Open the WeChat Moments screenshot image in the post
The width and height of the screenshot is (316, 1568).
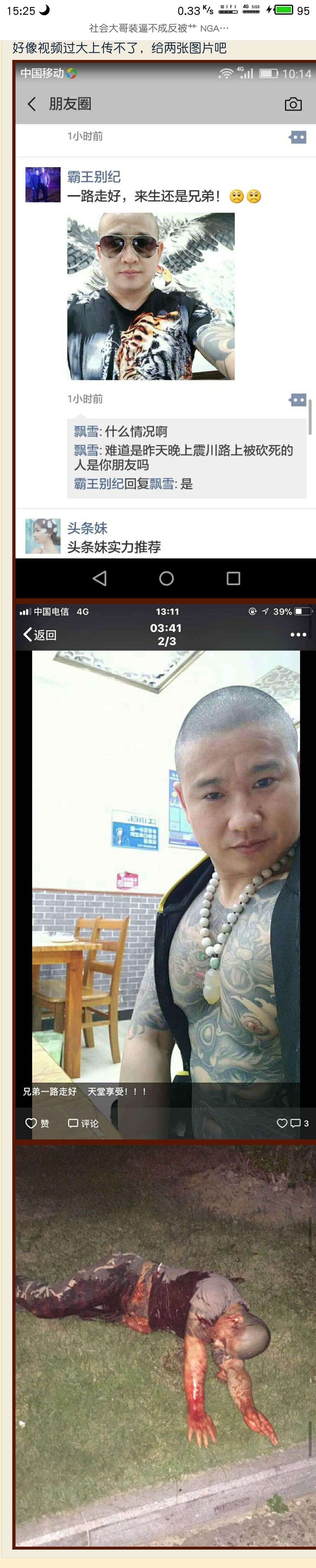[x=164, y=329]
